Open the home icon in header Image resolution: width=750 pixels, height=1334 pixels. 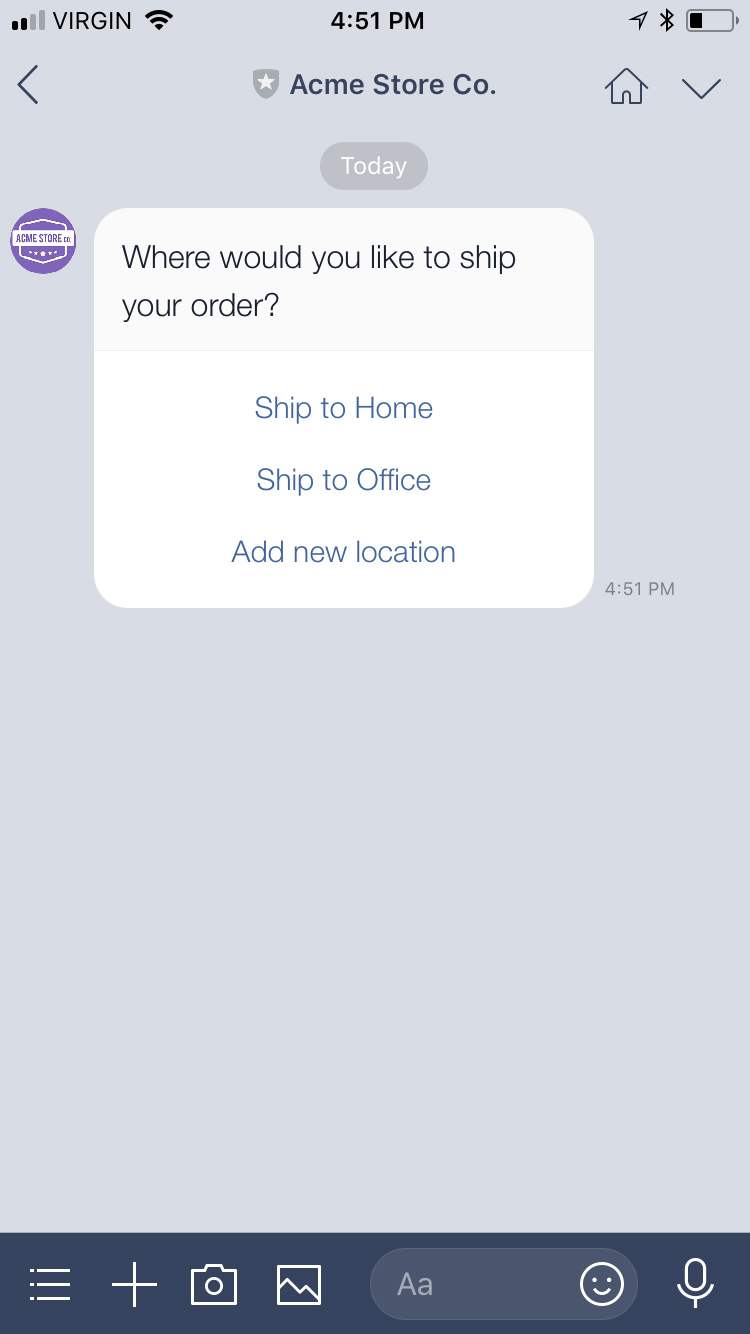[626, 86]
